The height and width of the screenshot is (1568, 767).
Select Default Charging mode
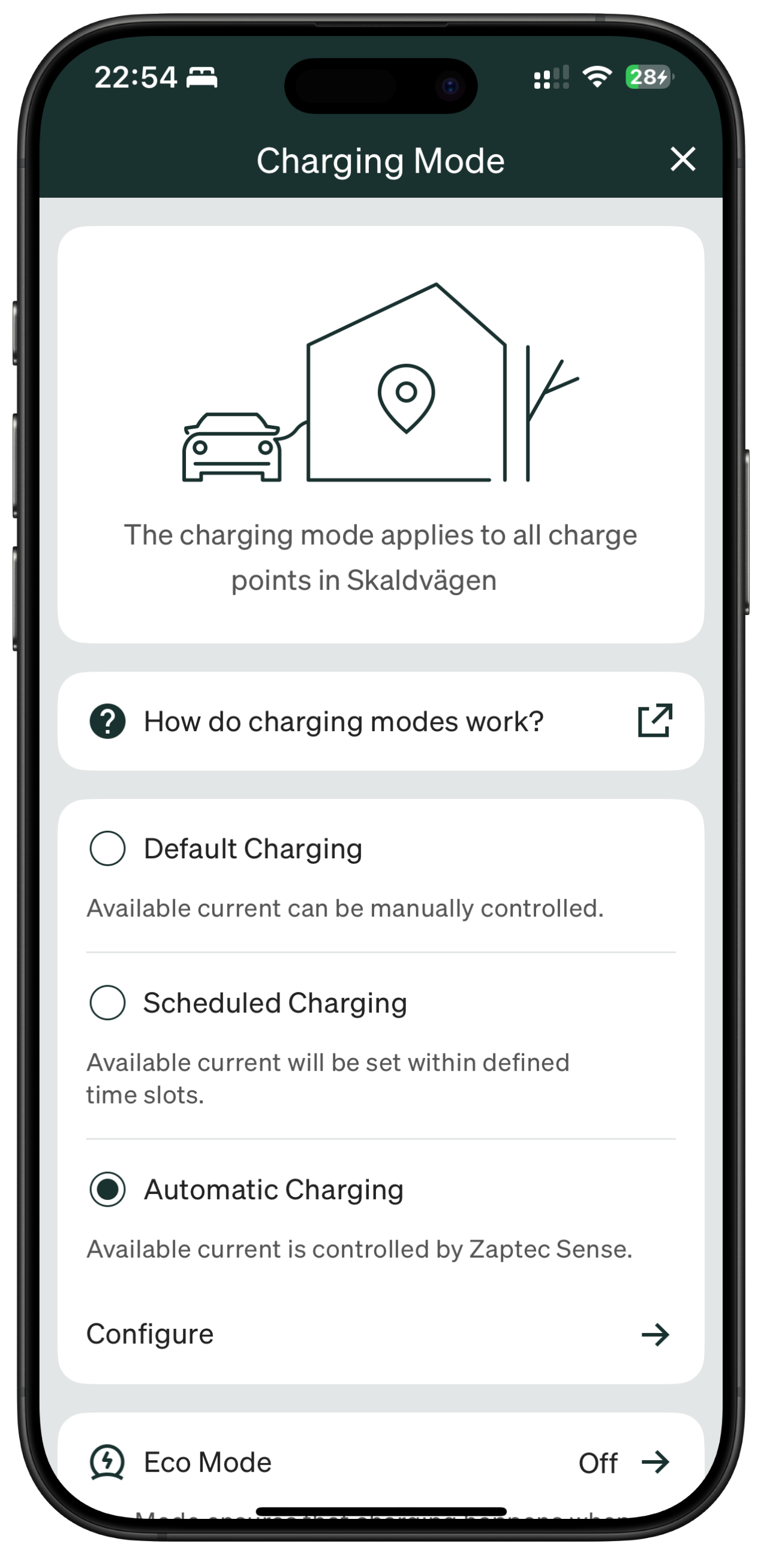pyautogui.click(x=108, y=848)
